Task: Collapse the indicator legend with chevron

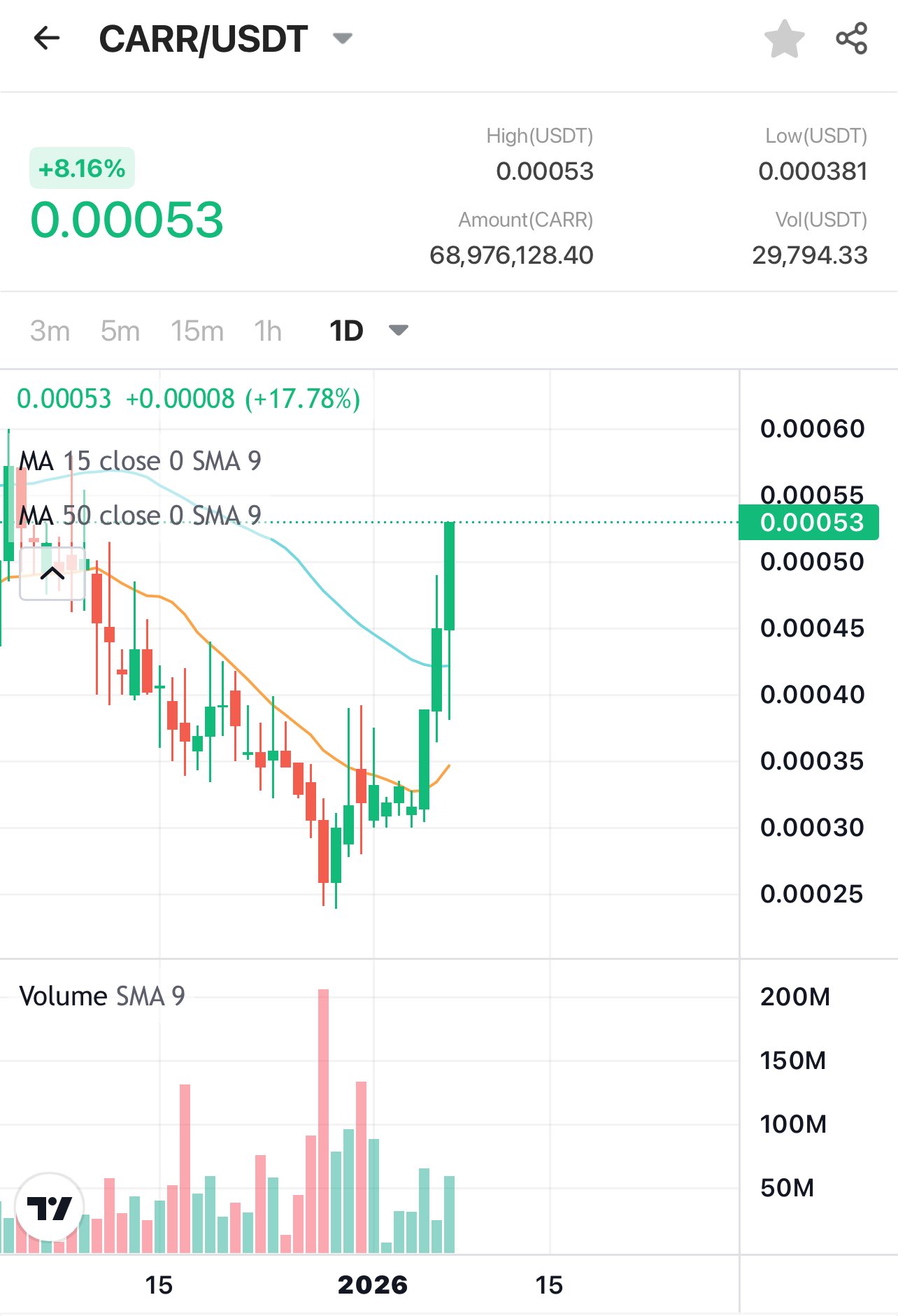Action: (x=52, y=574)
